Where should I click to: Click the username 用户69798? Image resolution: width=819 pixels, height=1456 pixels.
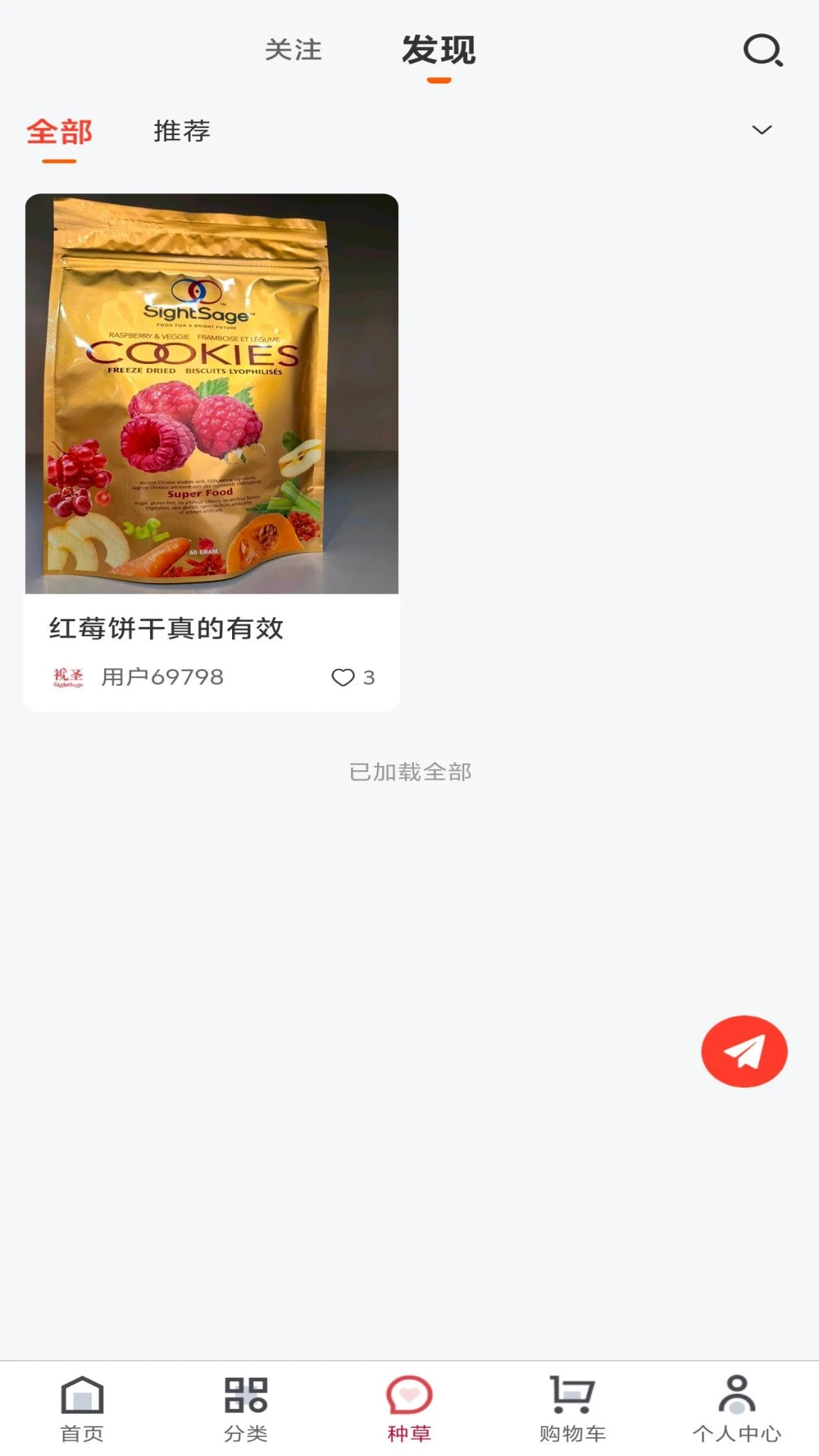click(162, 677)
